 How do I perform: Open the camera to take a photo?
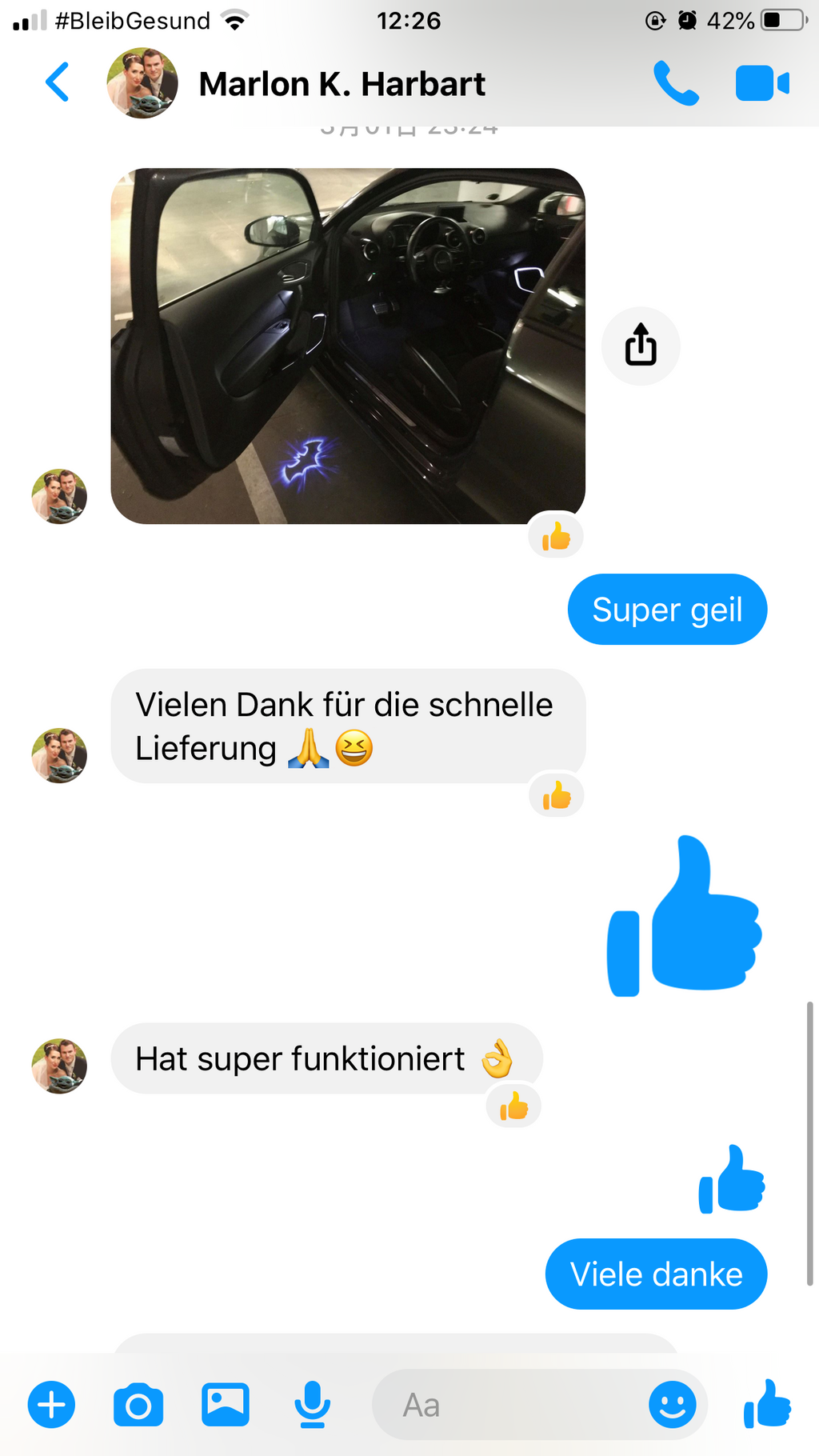(138, 1405)
